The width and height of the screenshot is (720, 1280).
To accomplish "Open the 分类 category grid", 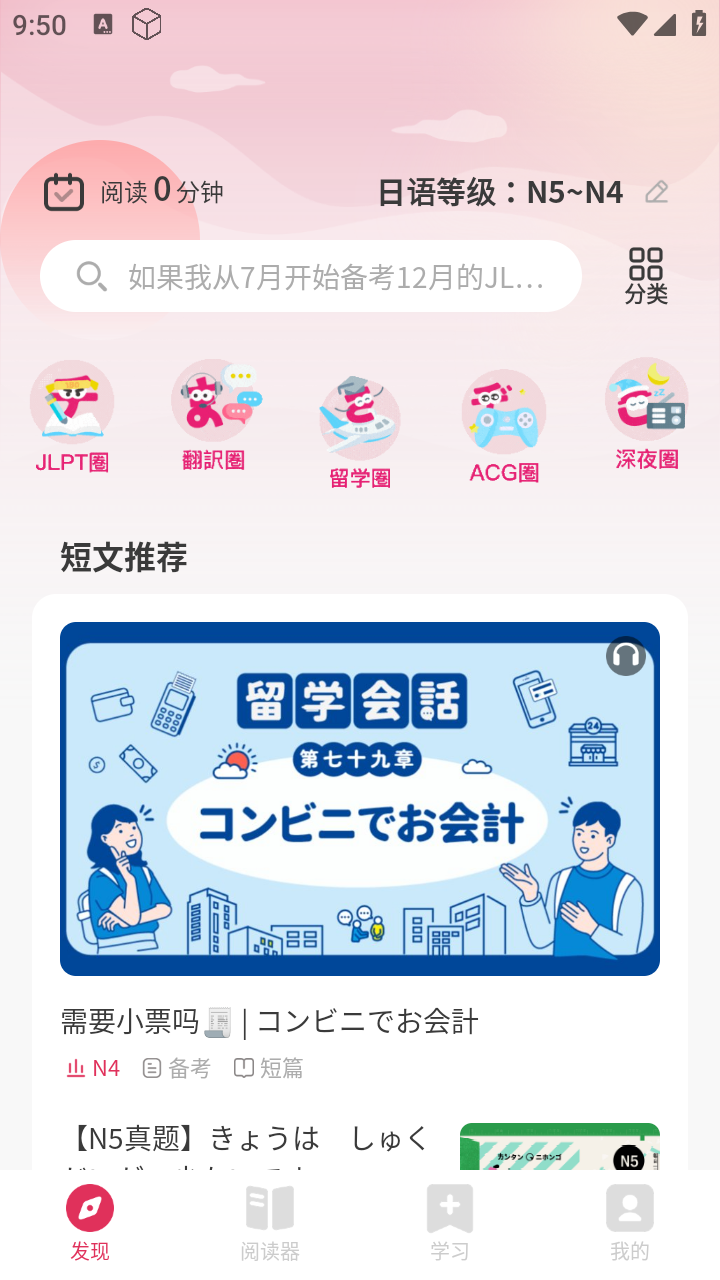I will pos(646,275).
